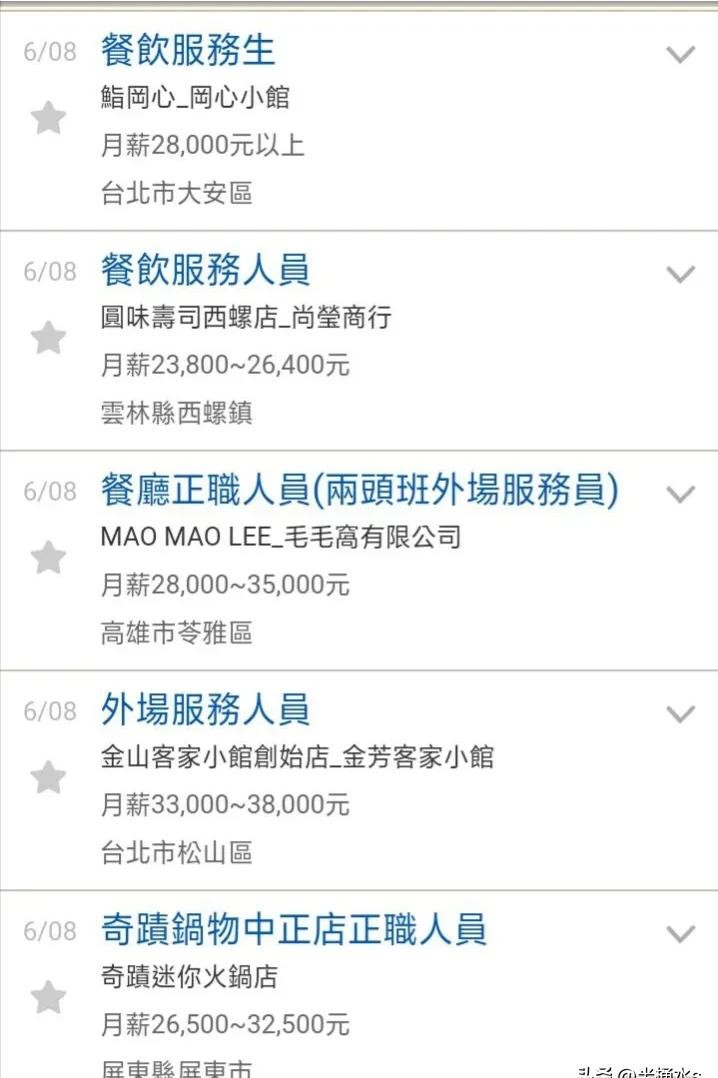718x1078 pixels.
Task: Open the 餐飲服務人員 job listing
Action: pyautogui.click(x=205, y=270)
